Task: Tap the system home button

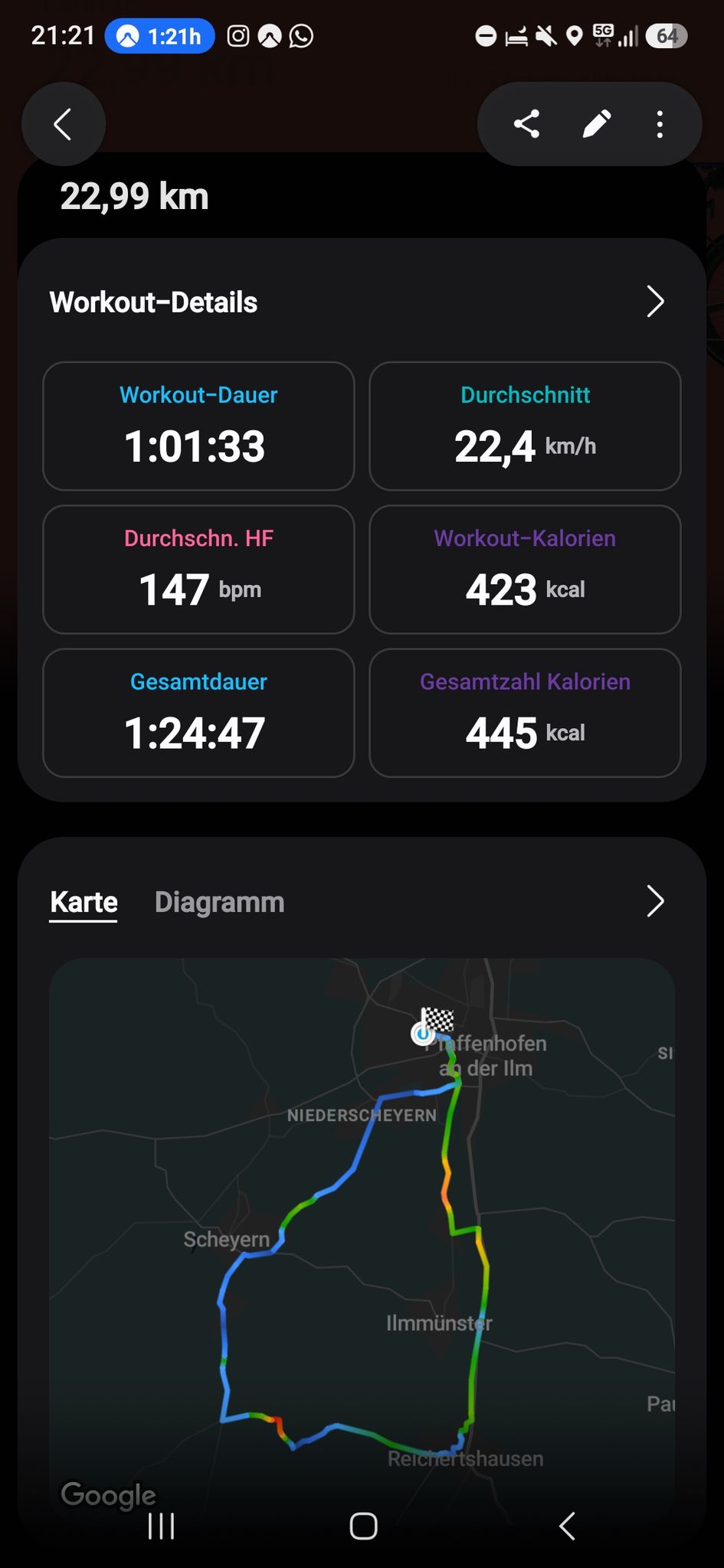Action: pos(363,1526)
